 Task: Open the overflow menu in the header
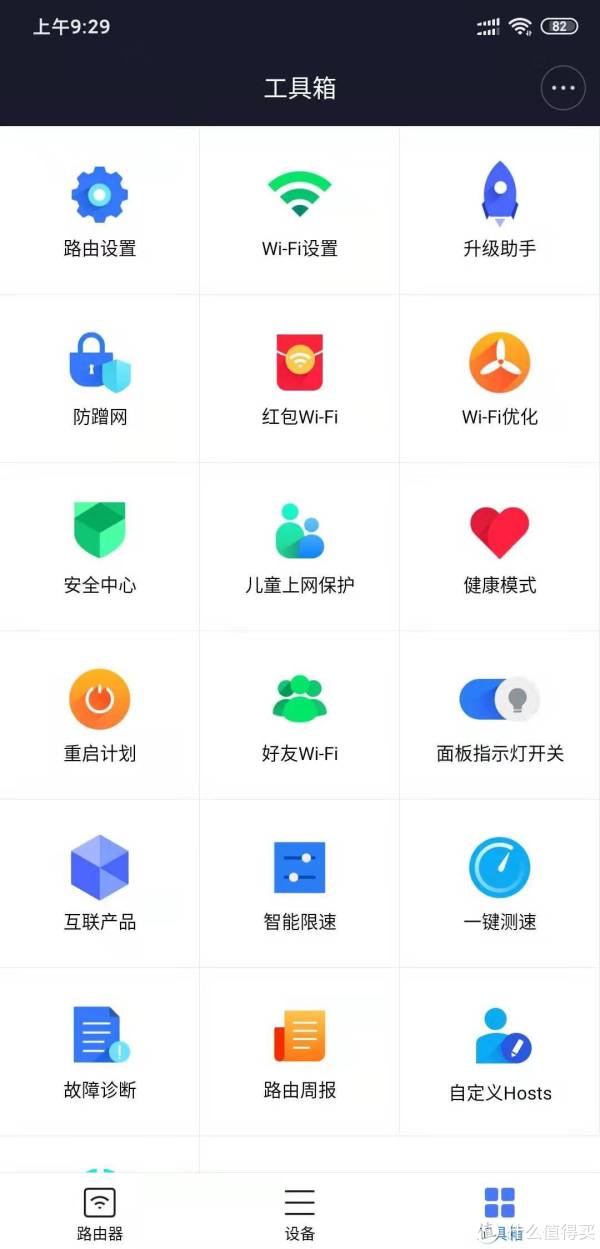pos(563,88)
